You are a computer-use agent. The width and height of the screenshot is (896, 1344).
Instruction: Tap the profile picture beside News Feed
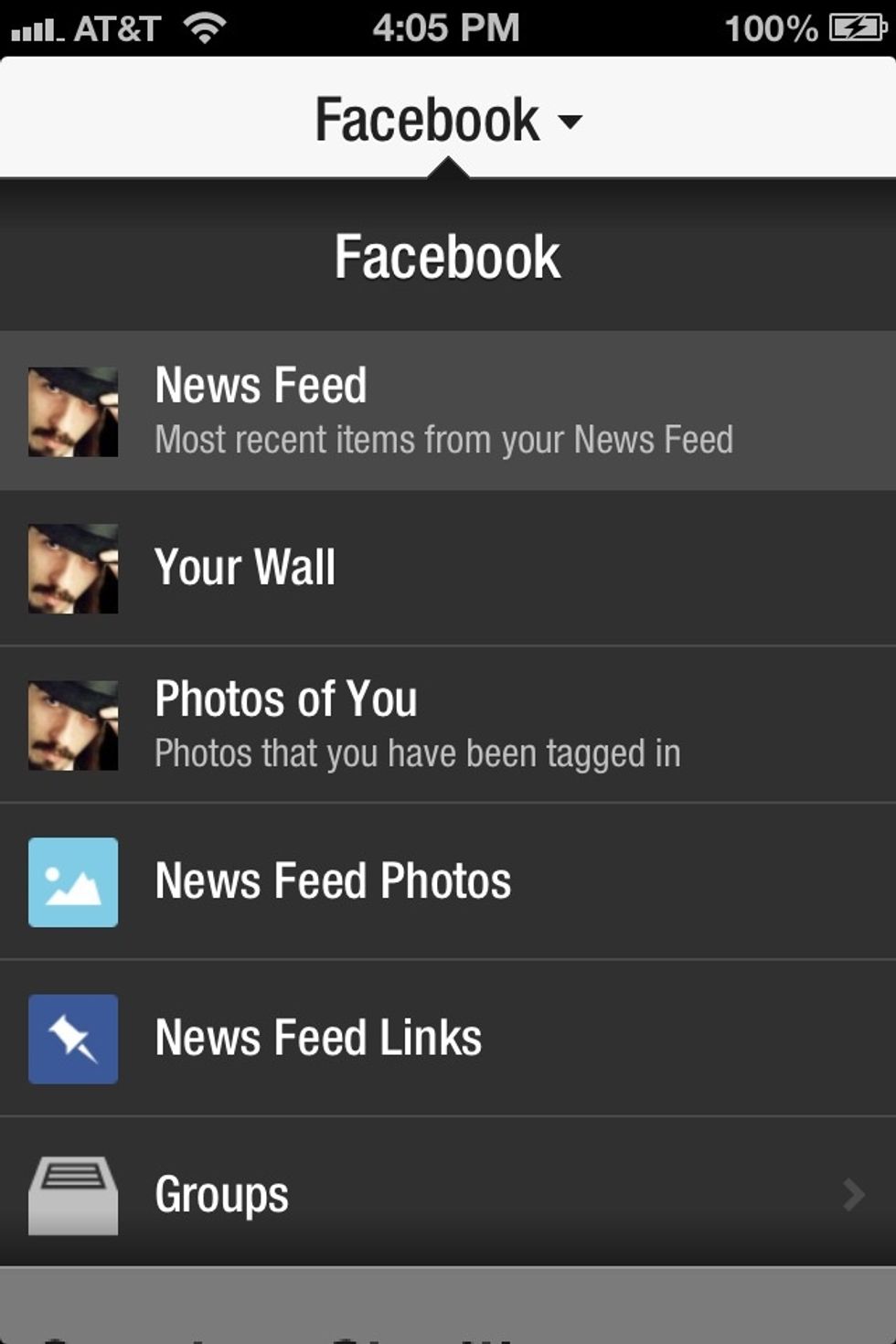point(73,410)
